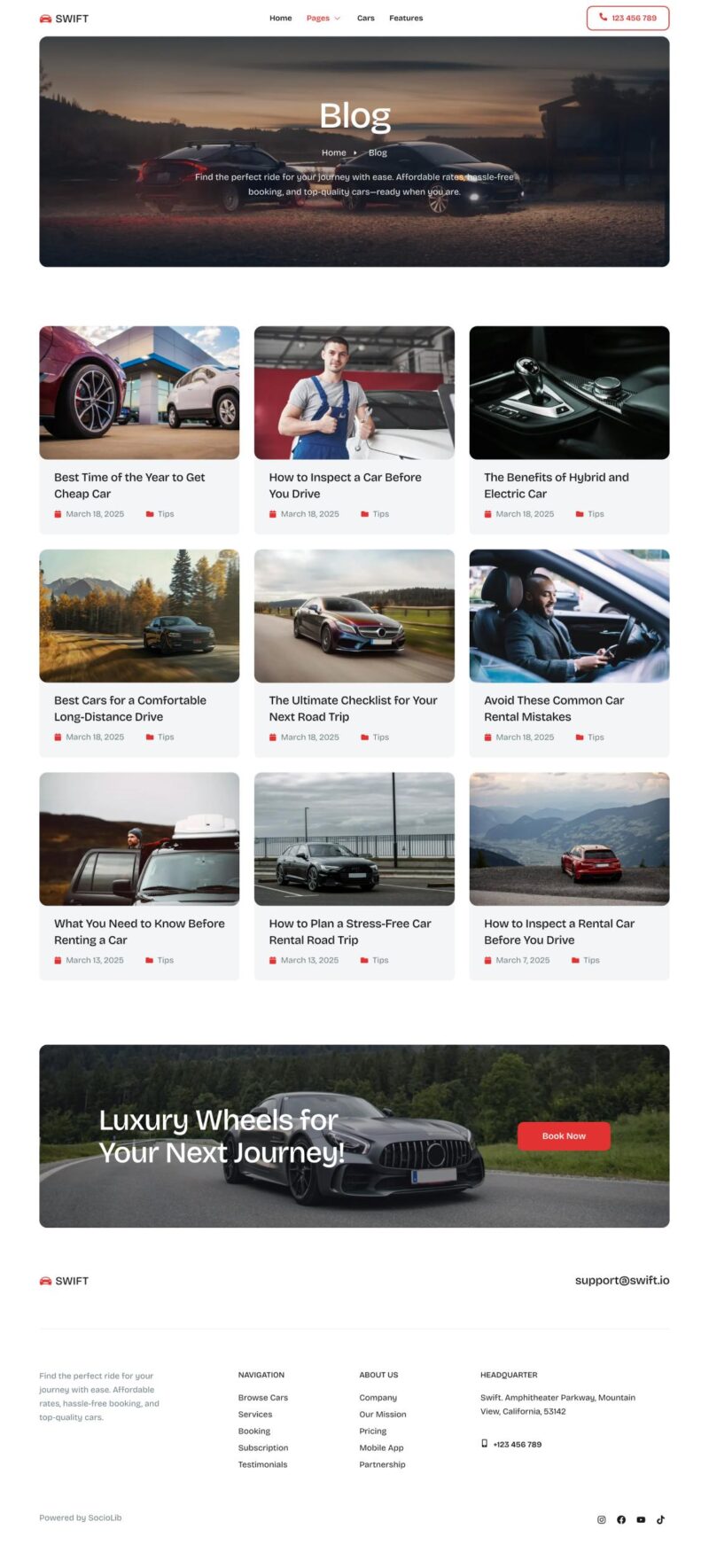Screen dimensions: 709x1568
Task: Open article Best Time of the Year to Get Cheap Car
Action: (x=129, y=485)
